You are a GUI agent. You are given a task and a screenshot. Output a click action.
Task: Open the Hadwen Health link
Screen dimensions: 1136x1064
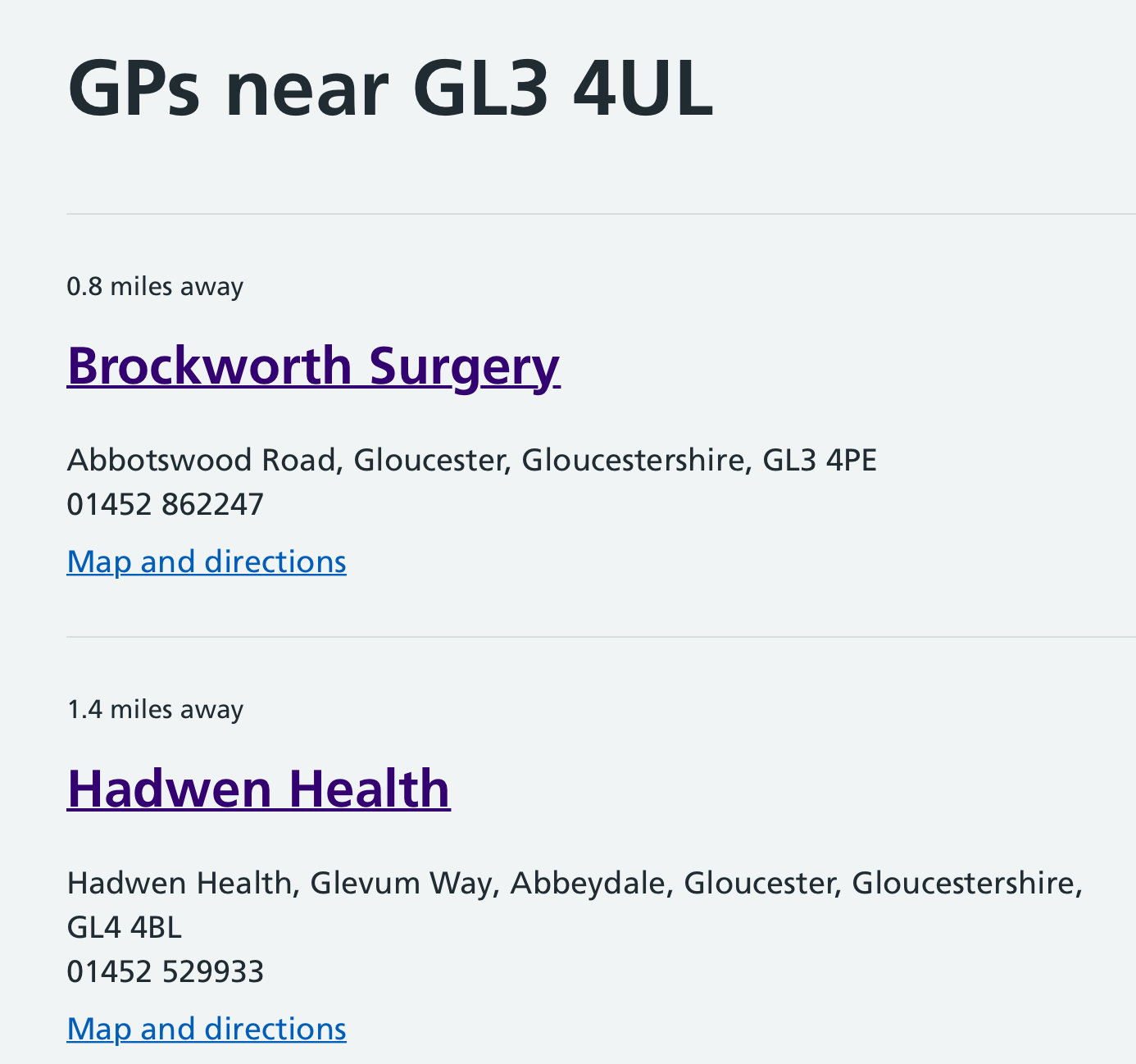coord(258,789)
